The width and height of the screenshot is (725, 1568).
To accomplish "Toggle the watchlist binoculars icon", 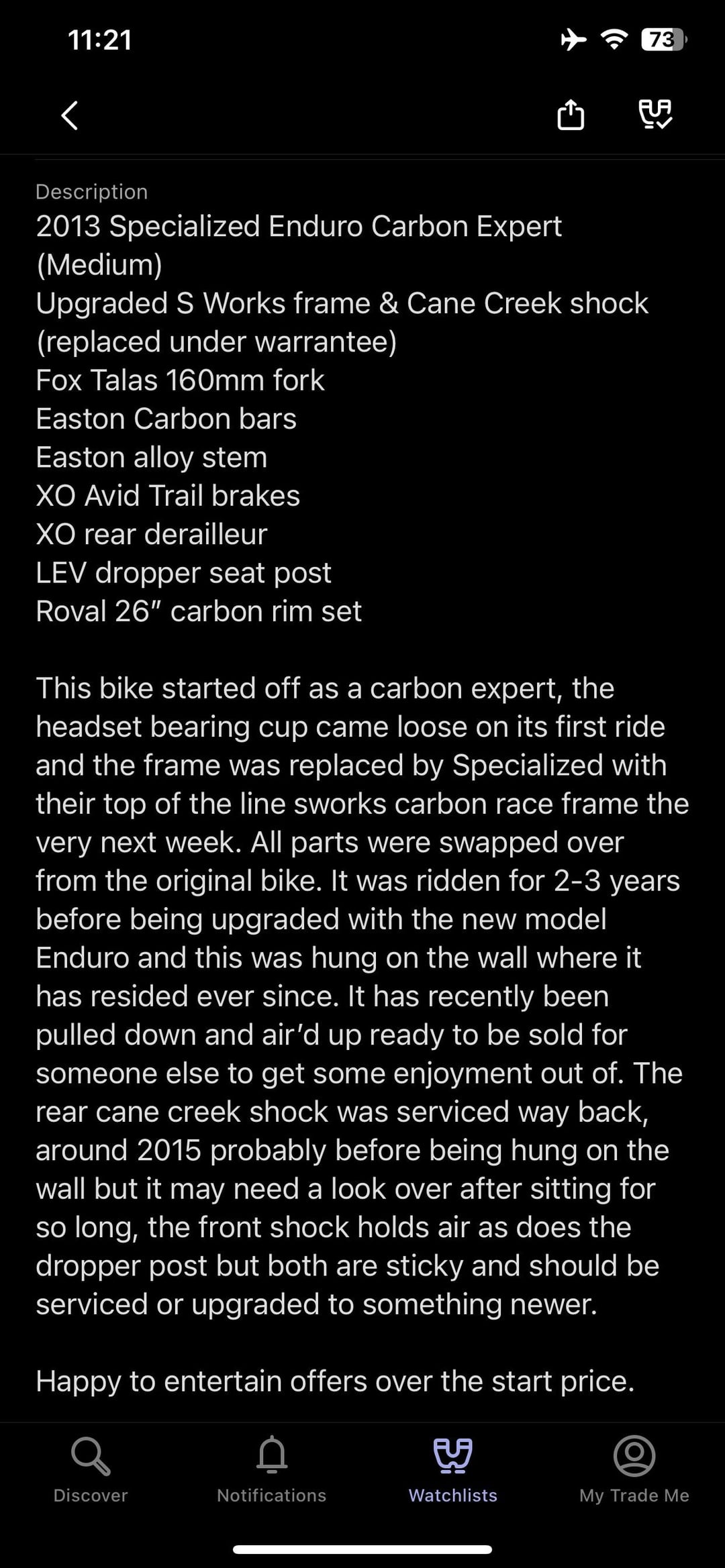I will pos(655,114).
